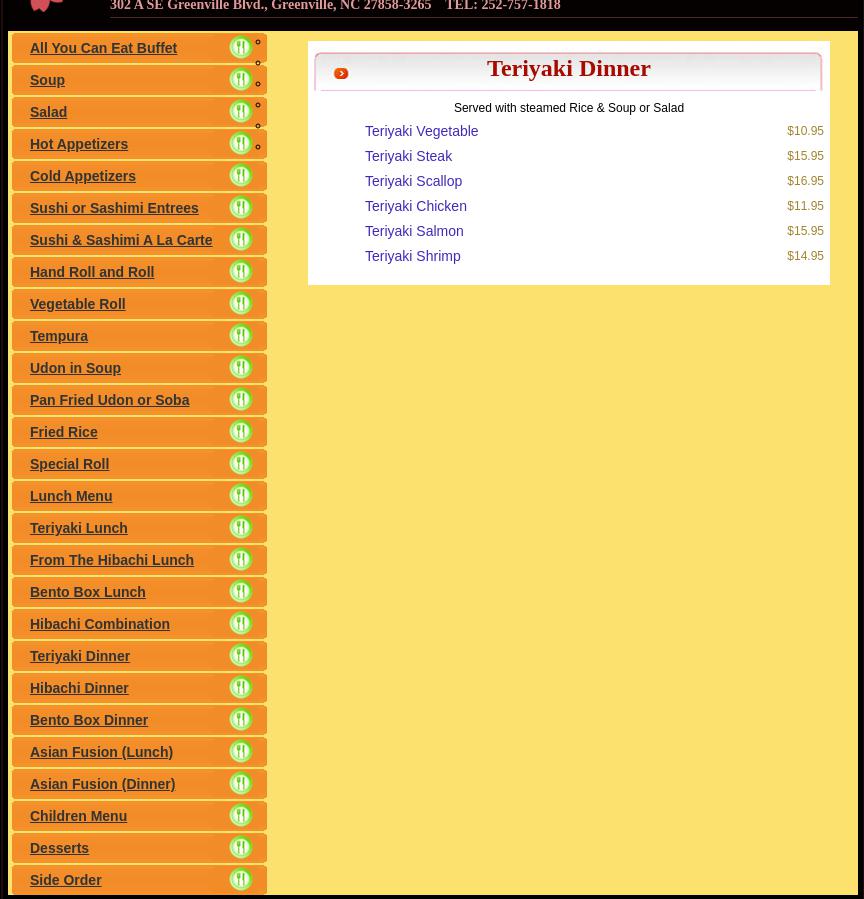Open Teriyaki Lunch menu
Screen dimensions: 864x899
[x=78, y=528]
